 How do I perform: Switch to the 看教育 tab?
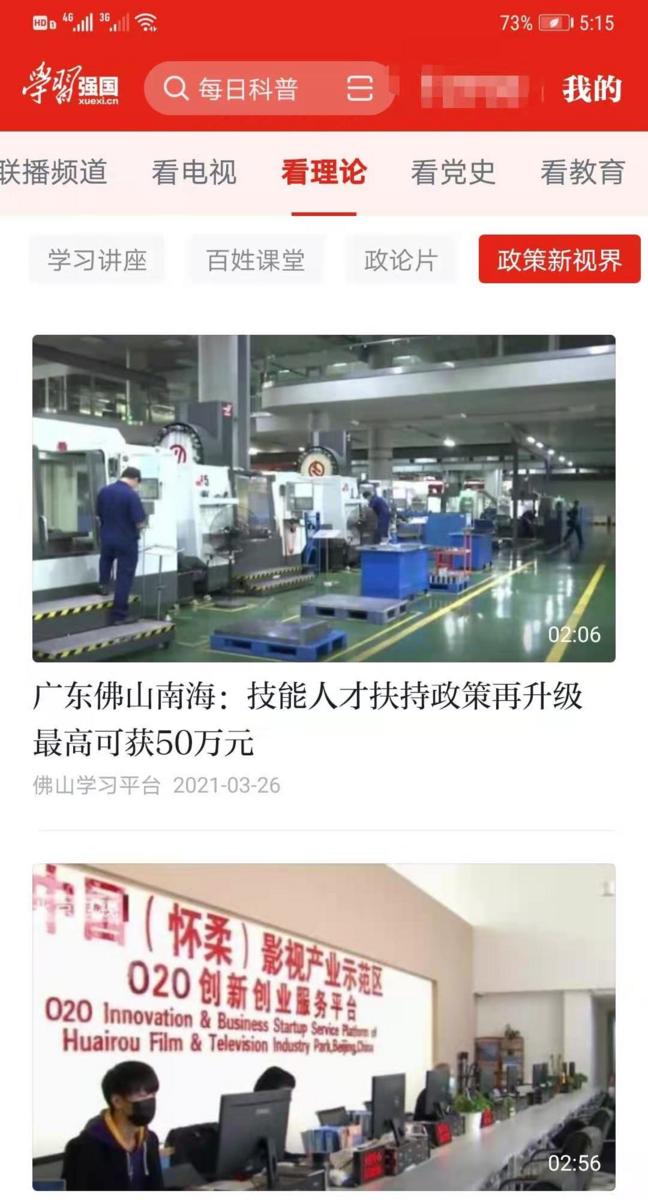(x=583, y=172)
